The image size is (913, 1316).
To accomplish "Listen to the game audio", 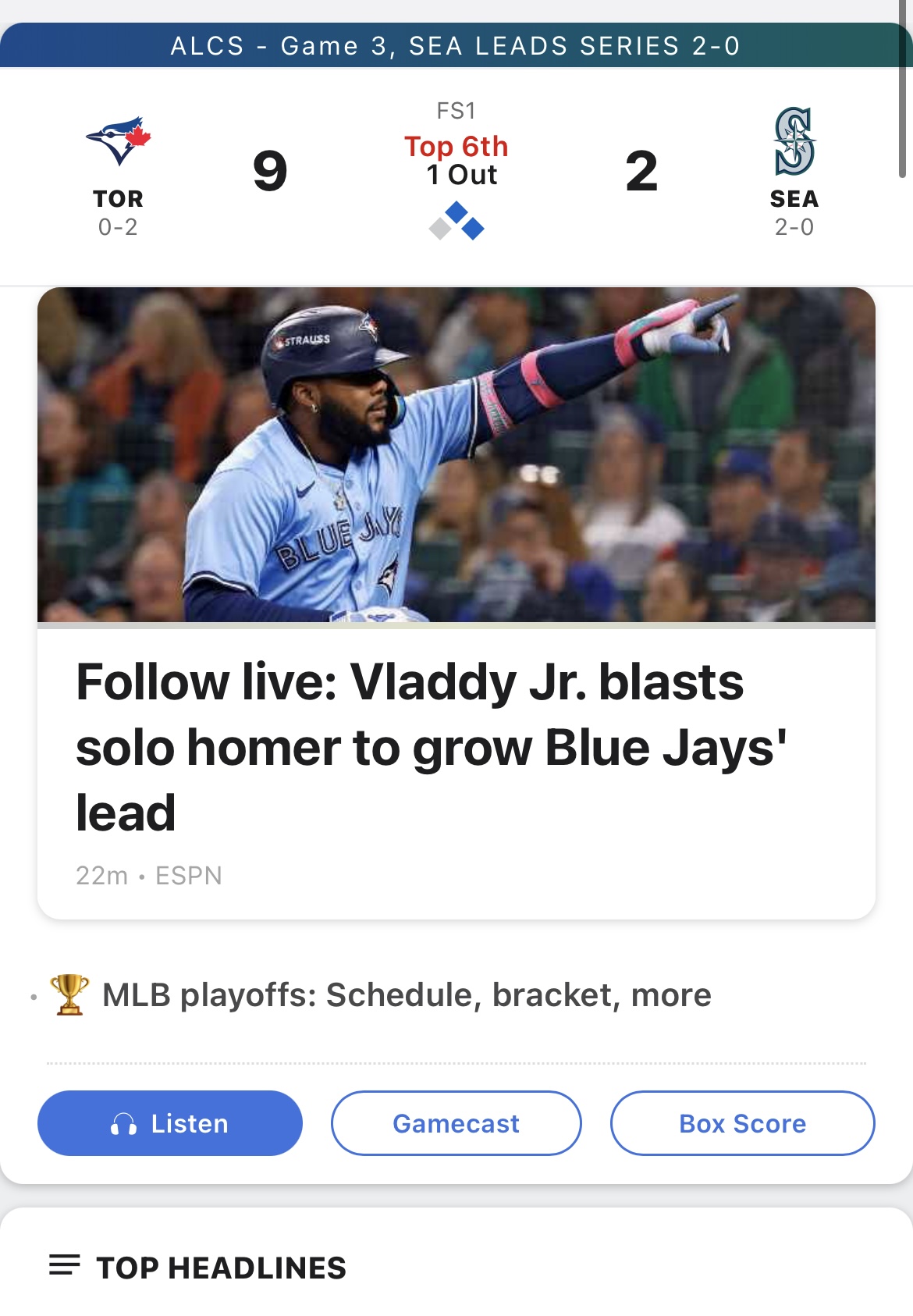I will pyautogui.click(x=170, y=1123).
